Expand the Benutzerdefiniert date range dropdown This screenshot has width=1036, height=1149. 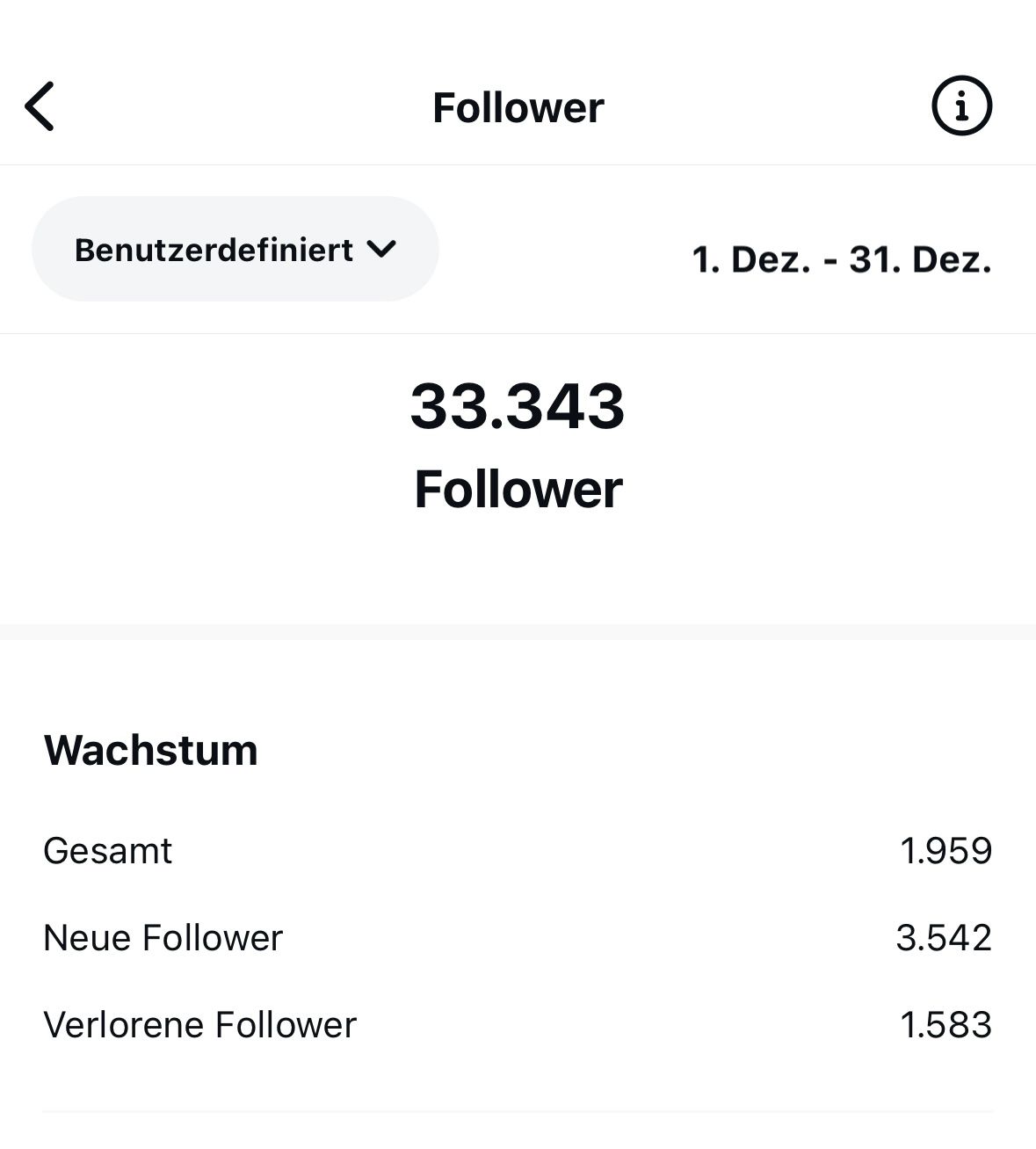click(235, 250)
